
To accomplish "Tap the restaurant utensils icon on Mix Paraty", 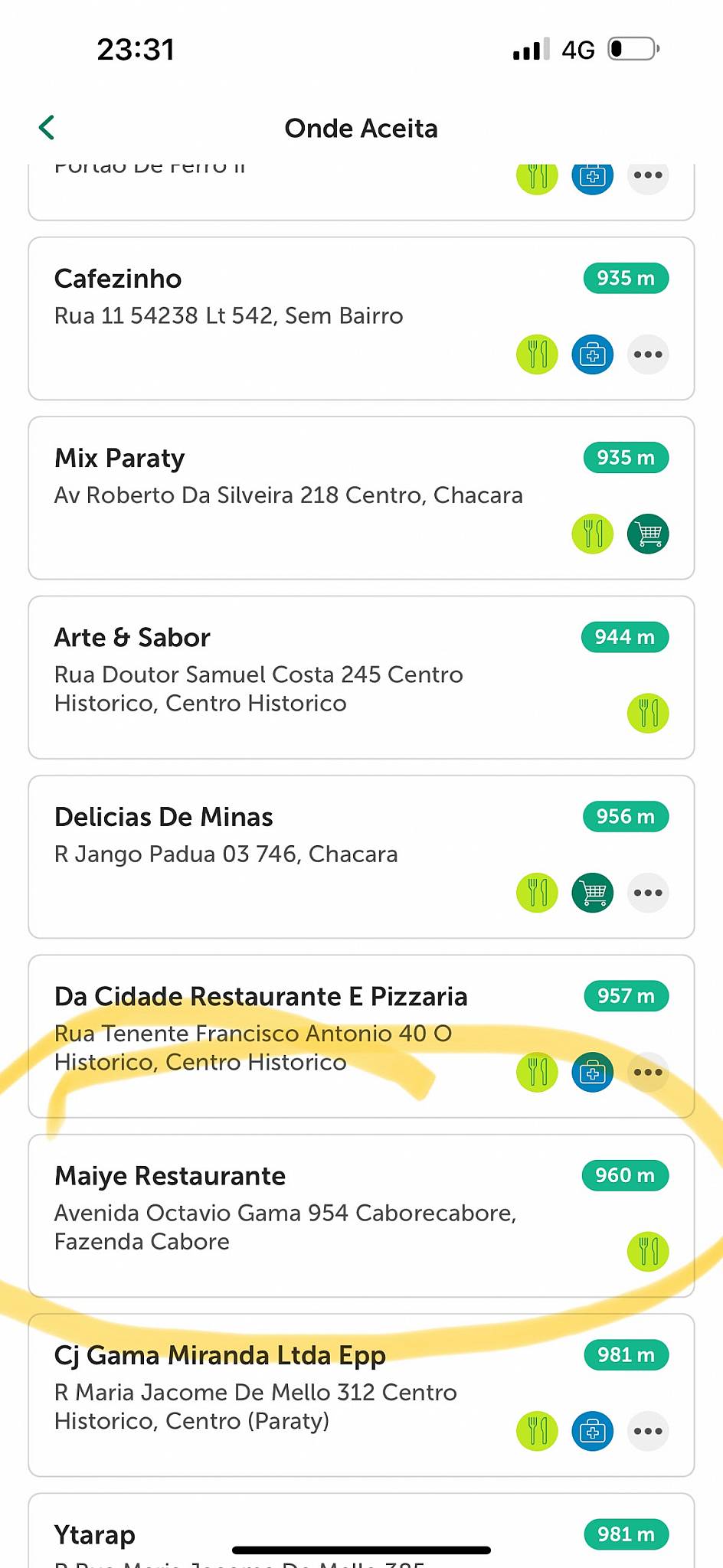I will tap(592, 534).
